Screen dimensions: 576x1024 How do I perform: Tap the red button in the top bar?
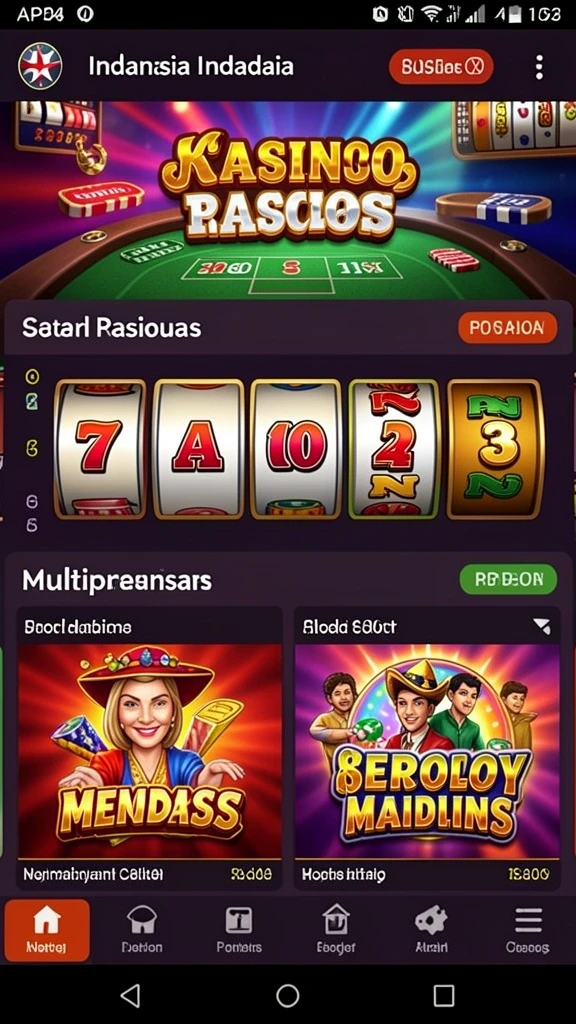pyautogui.click(x=441, y=67)
